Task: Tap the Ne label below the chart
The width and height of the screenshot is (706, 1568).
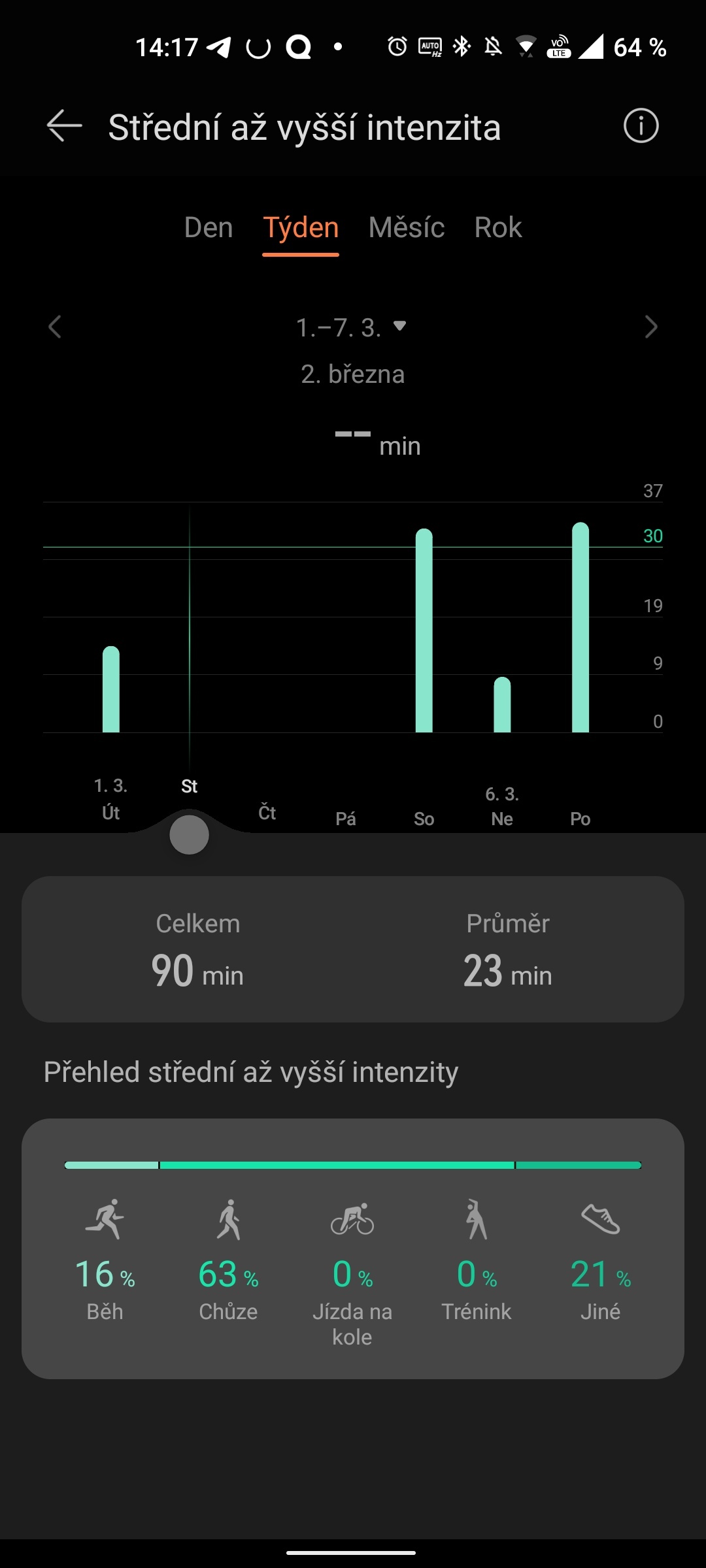Action: tap(502, 818)
